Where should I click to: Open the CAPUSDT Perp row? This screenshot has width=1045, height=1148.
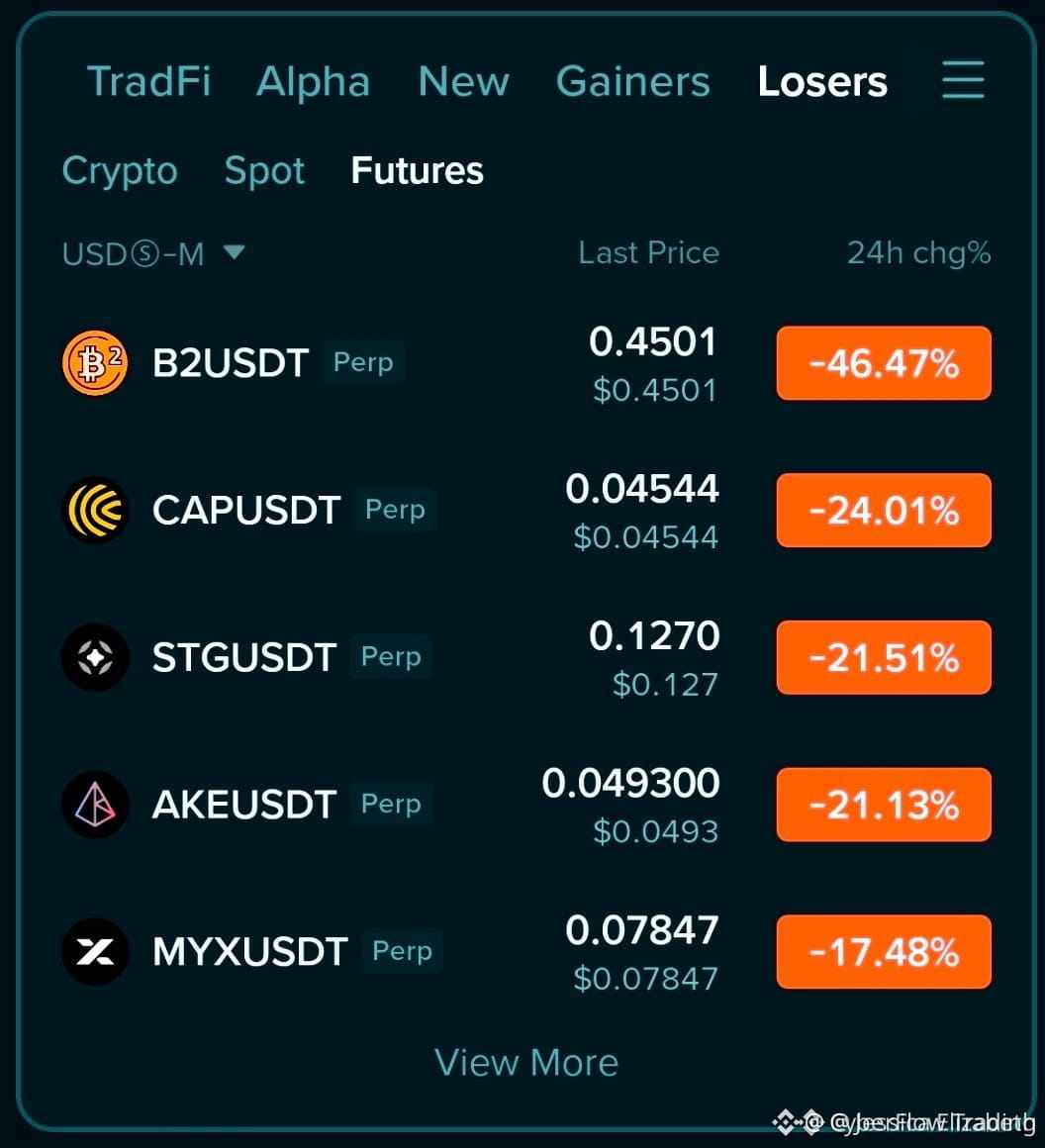point(526,511)
